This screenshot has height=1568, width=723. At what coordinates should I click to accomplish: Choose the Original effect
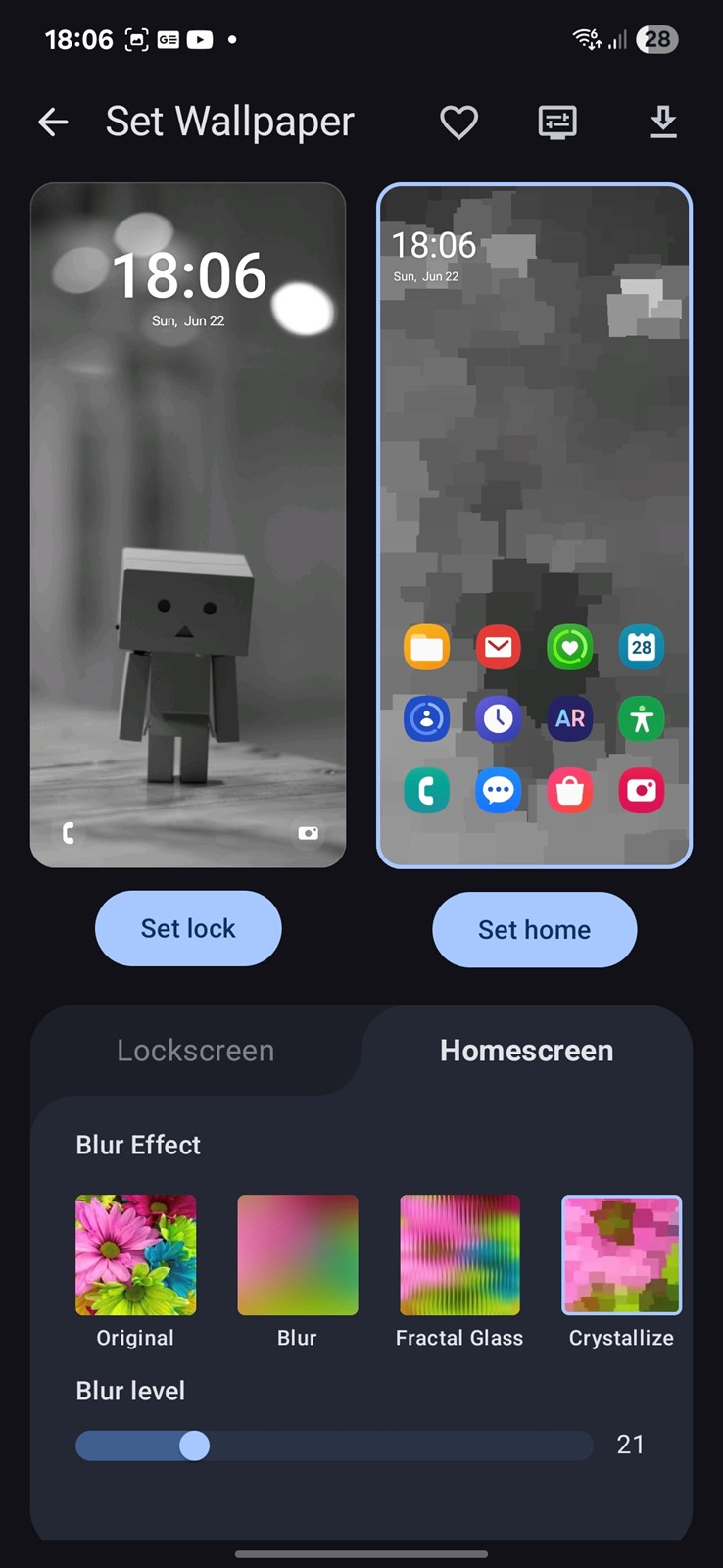[135, 1270]
